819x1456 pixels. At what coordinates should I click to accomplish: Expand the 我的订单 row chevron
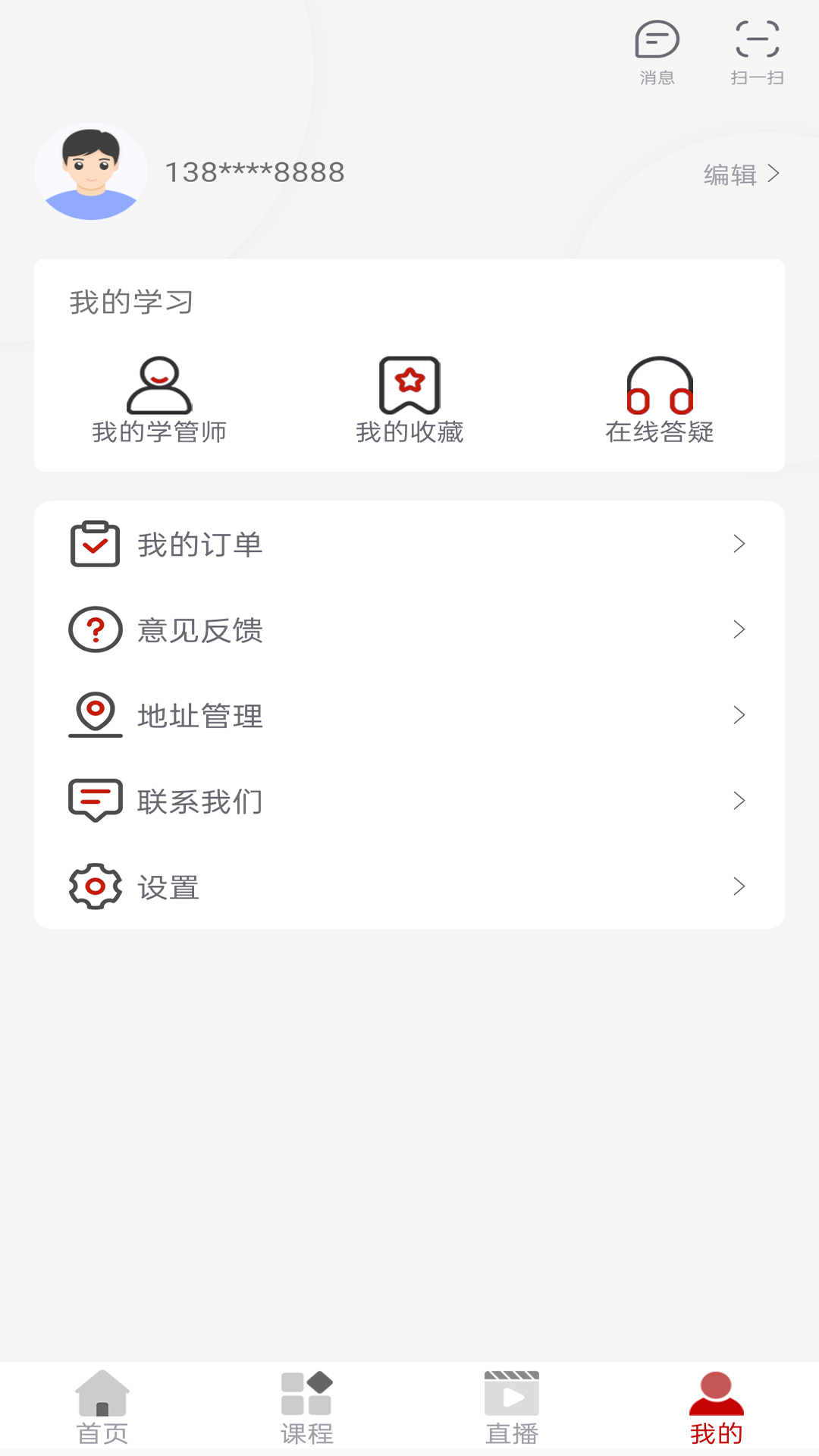(739, 543)
